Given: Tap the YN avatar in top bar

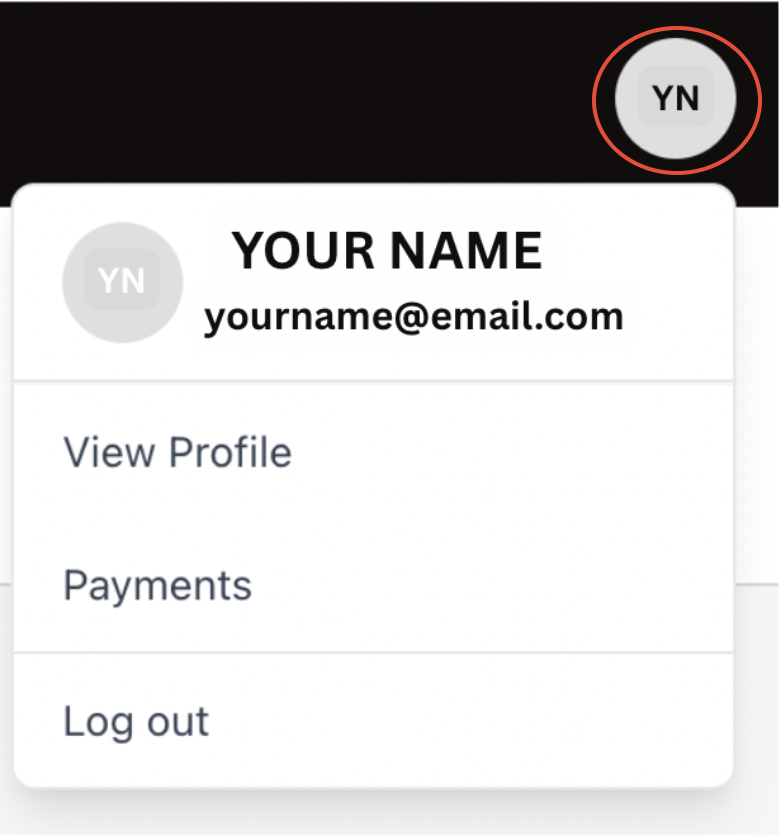Looking at the screenshot, I should point(675,98).
